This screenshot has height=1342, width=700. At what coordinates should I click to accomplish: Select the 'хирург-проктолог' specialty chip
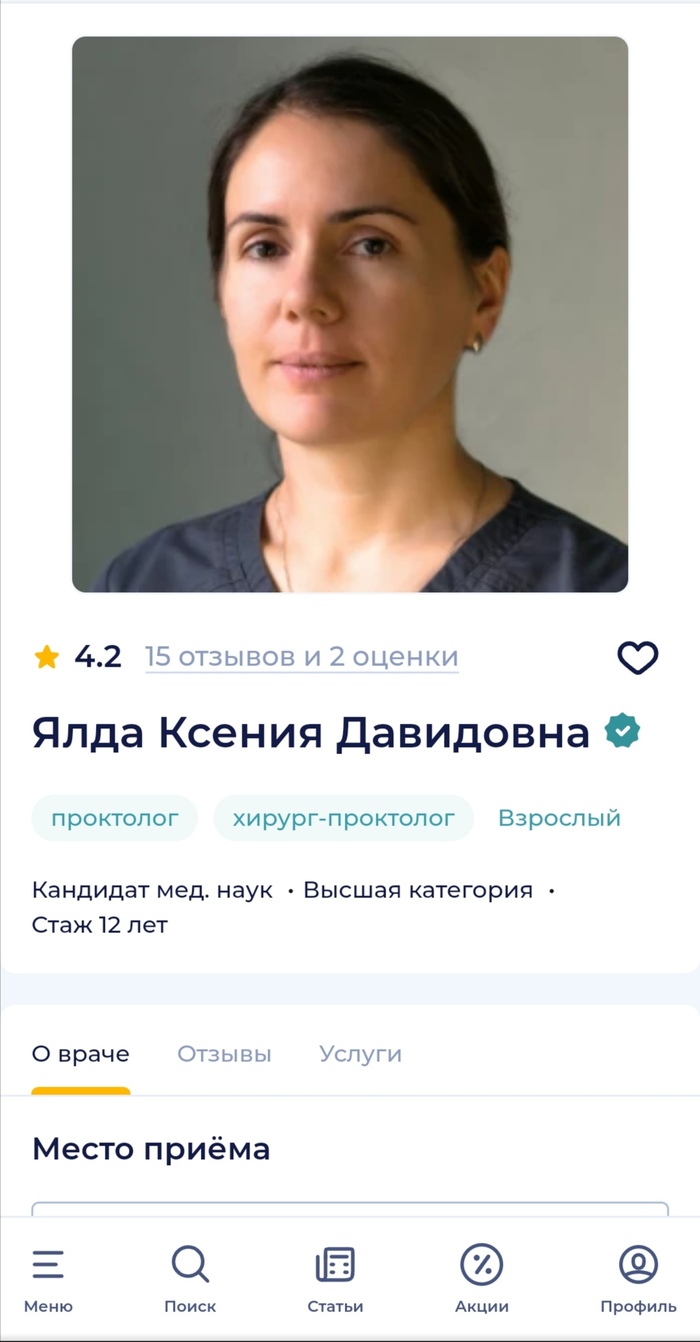pyautogui.click(x=343, y=818)
